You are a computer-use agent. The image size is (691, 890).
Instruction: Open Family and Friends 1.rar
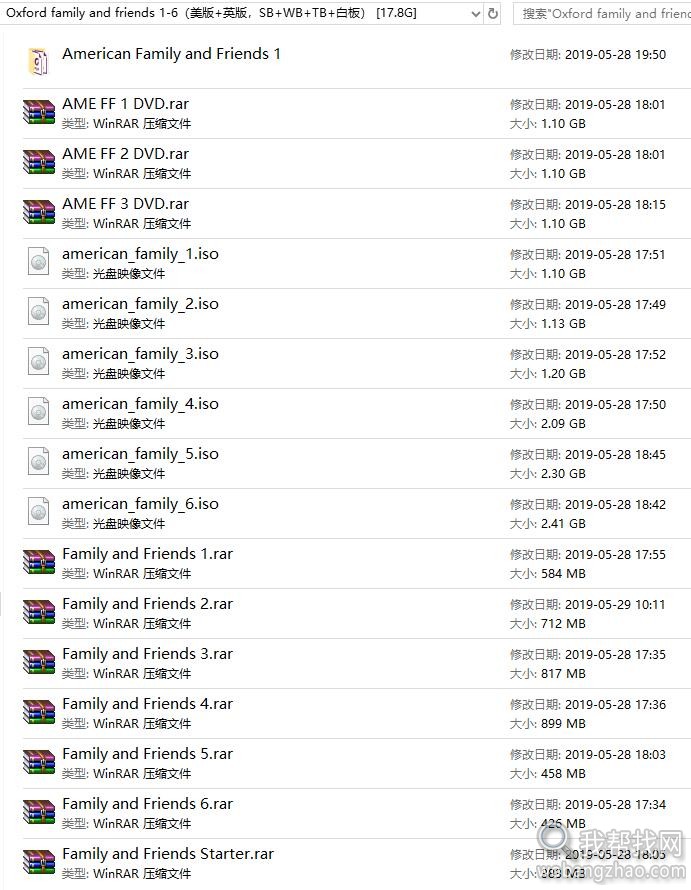click(147, 554)
